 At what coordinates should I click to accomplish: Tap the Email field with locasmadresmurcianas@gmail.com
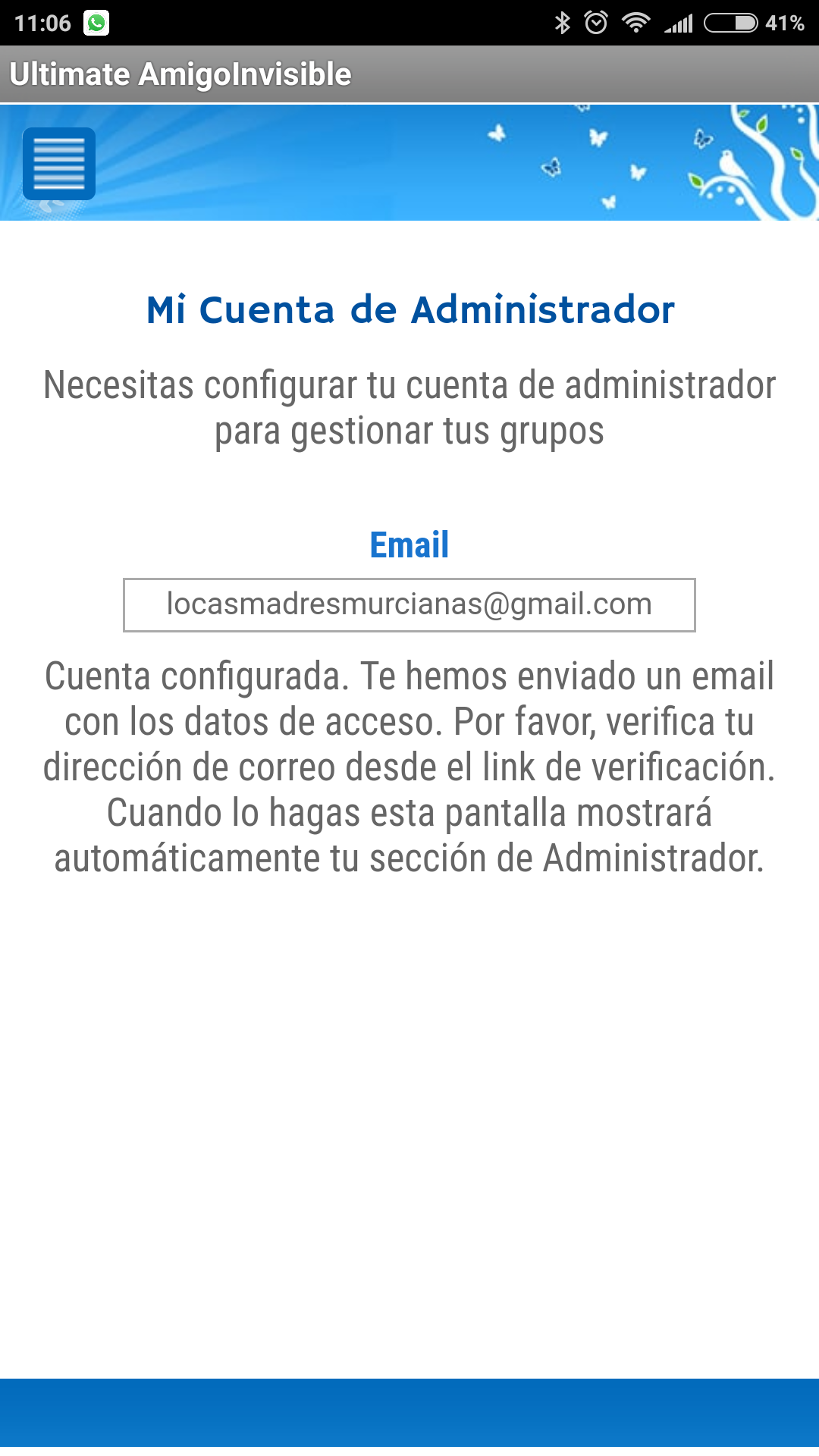pos(409,605)
